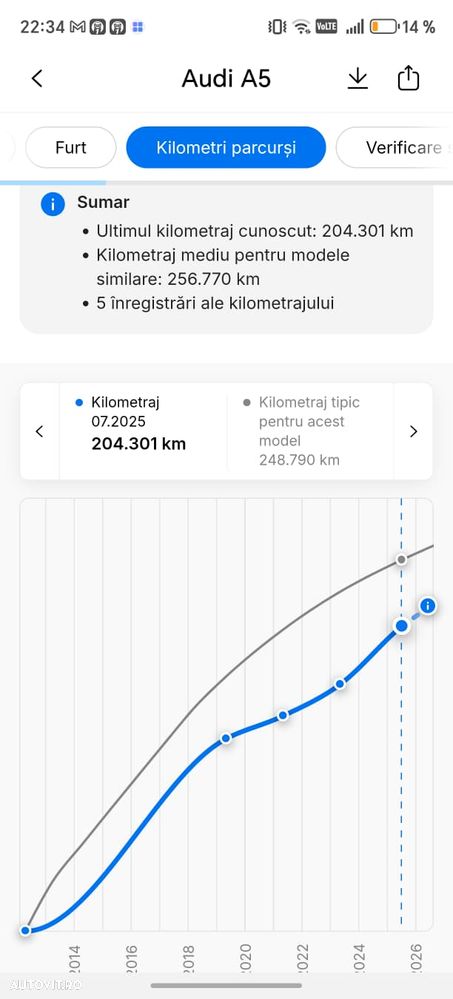Share the Audi A5 report

[x=408, y=78]
